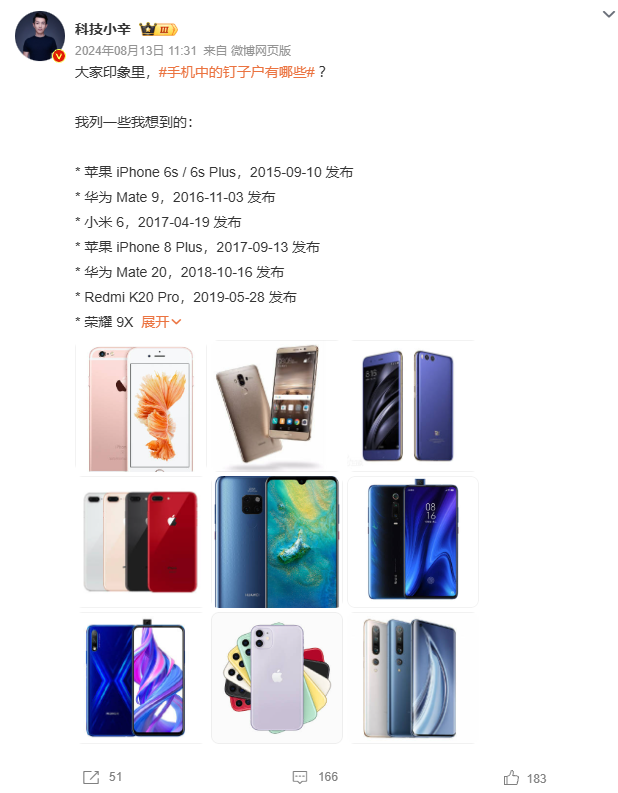The width and height of the screenshot is (618, 793).
Task: Open the #手机中的钉子户有哪些# hashtag
Action: [237, 73]
